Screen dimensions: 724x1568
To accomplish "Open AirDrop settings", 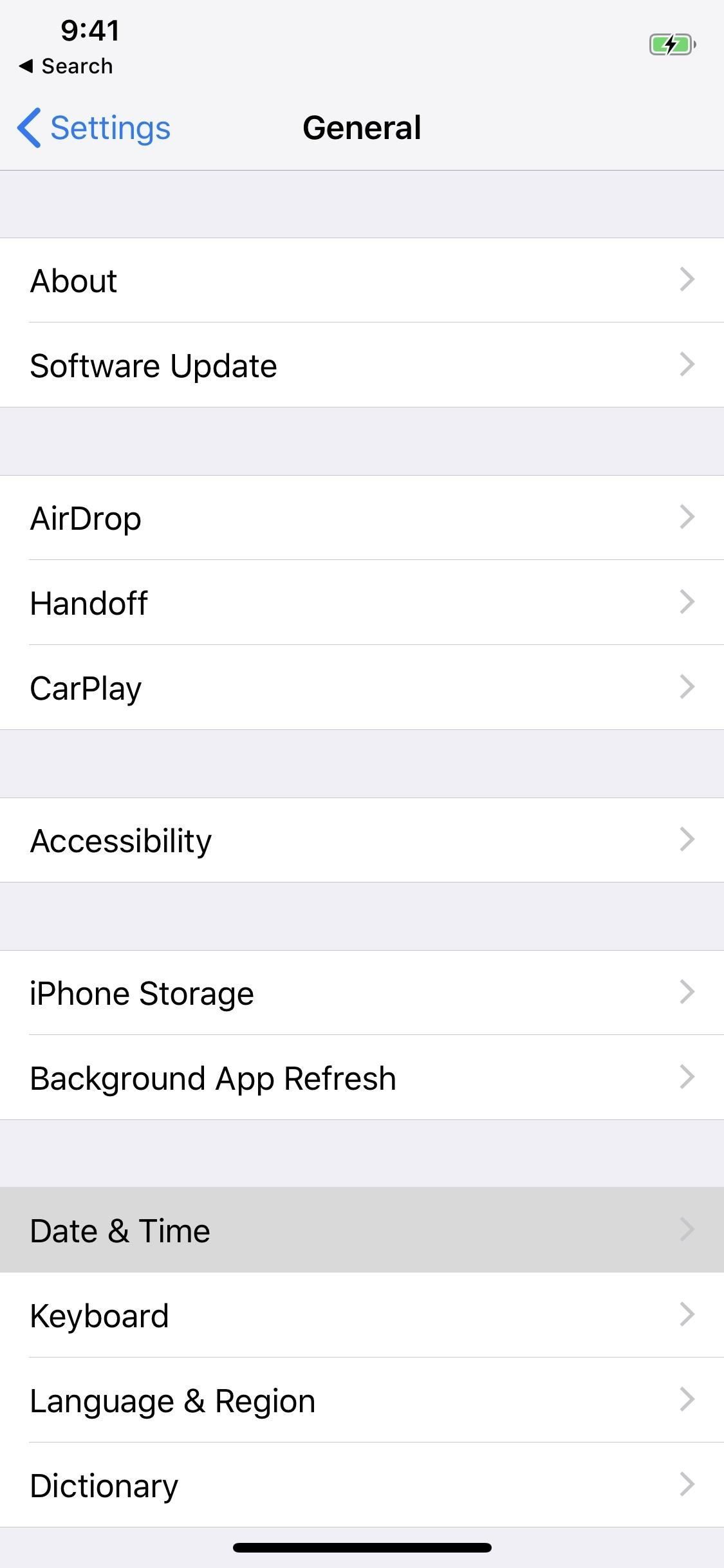I will coord(362,518).
